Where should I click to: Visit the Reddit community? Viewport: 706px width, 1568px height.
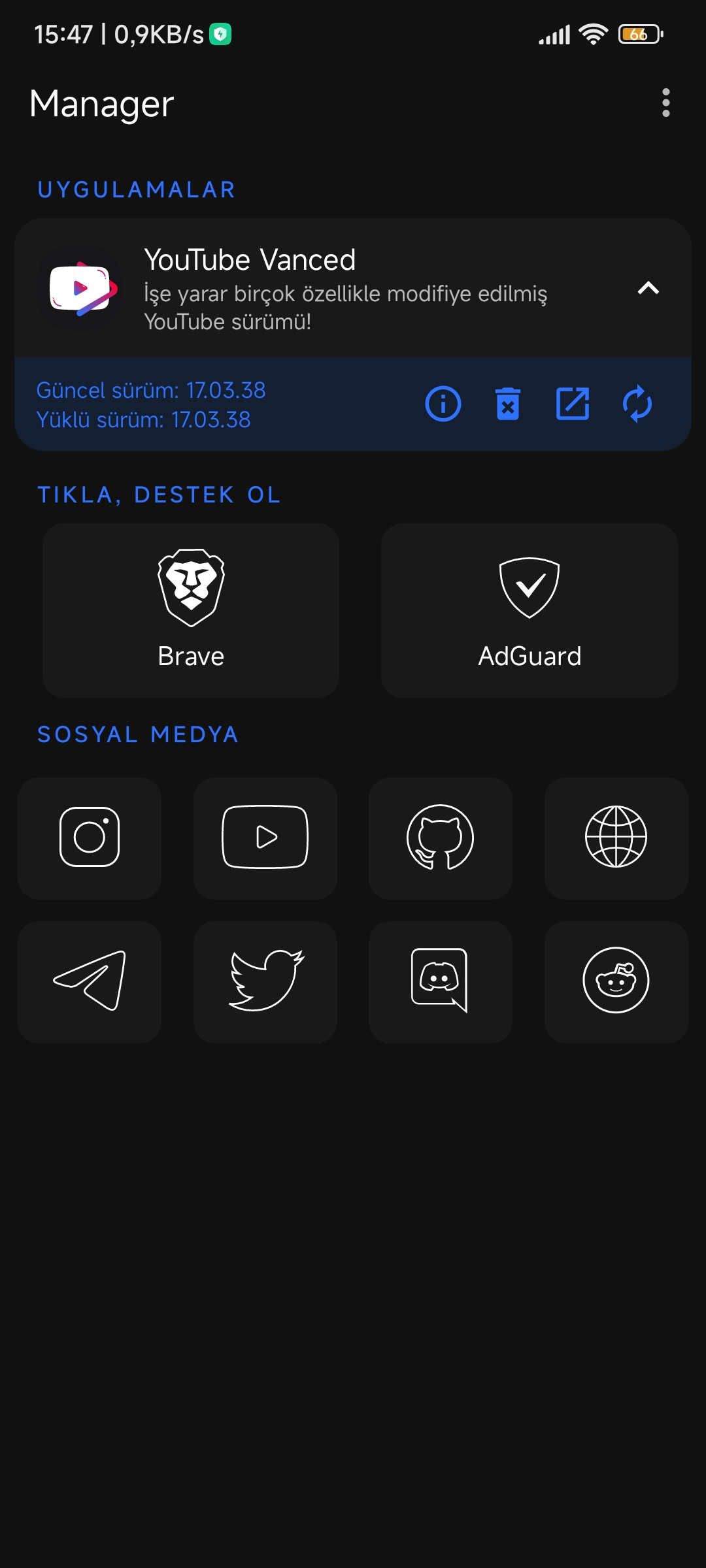click(616, 982)
